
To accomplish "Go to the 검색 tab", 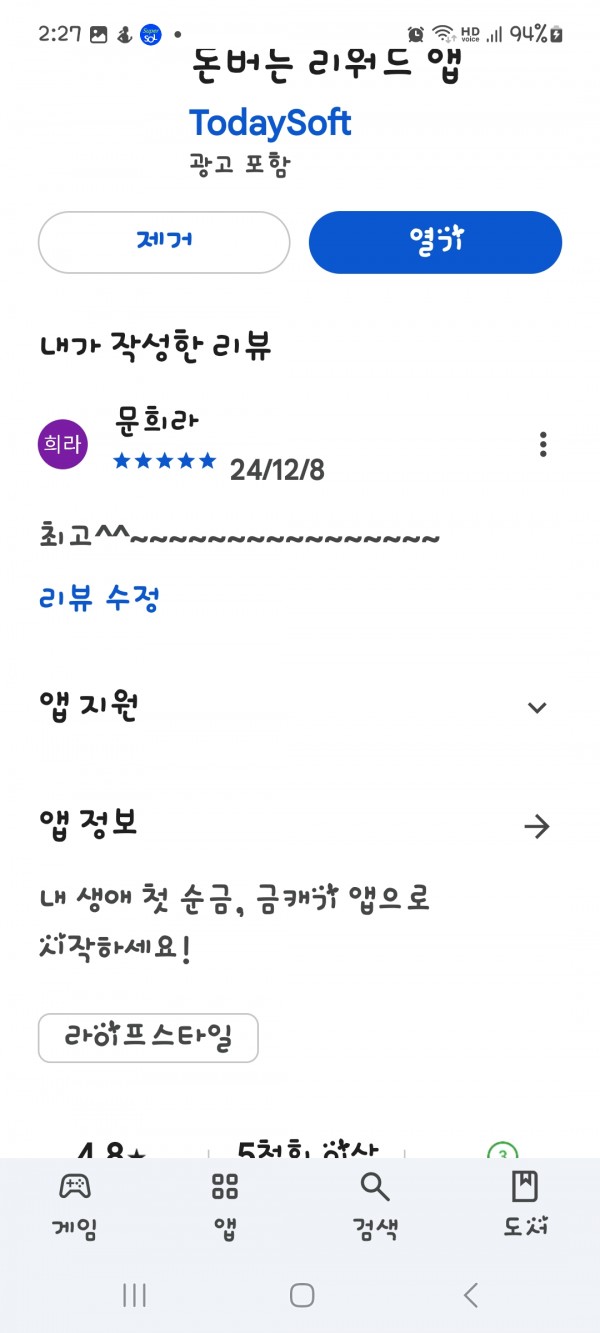I will pyautogui.click(x=375, y=1205).
